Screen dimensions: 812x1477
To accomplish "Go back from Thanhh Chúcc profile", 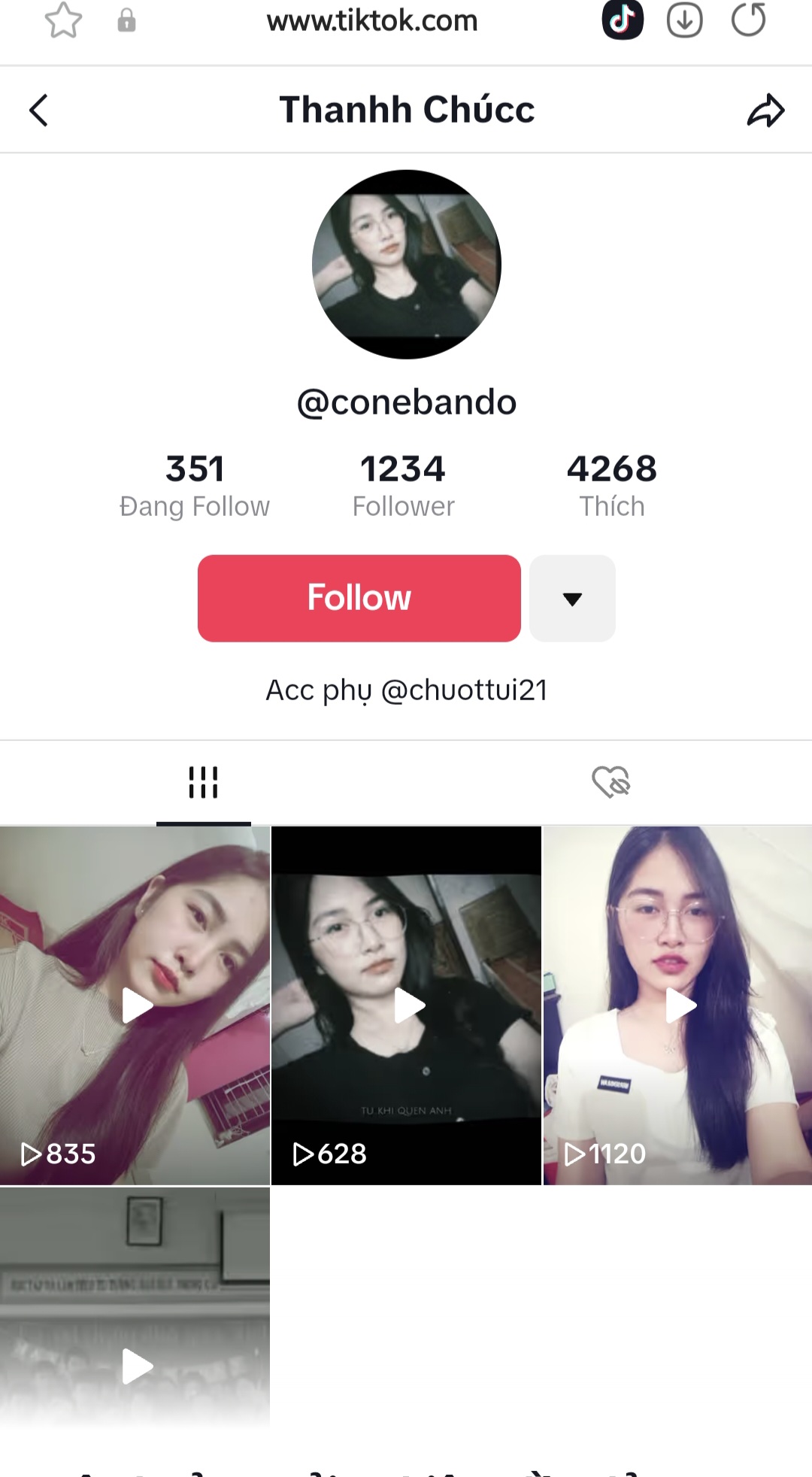I will pos(39,111).
